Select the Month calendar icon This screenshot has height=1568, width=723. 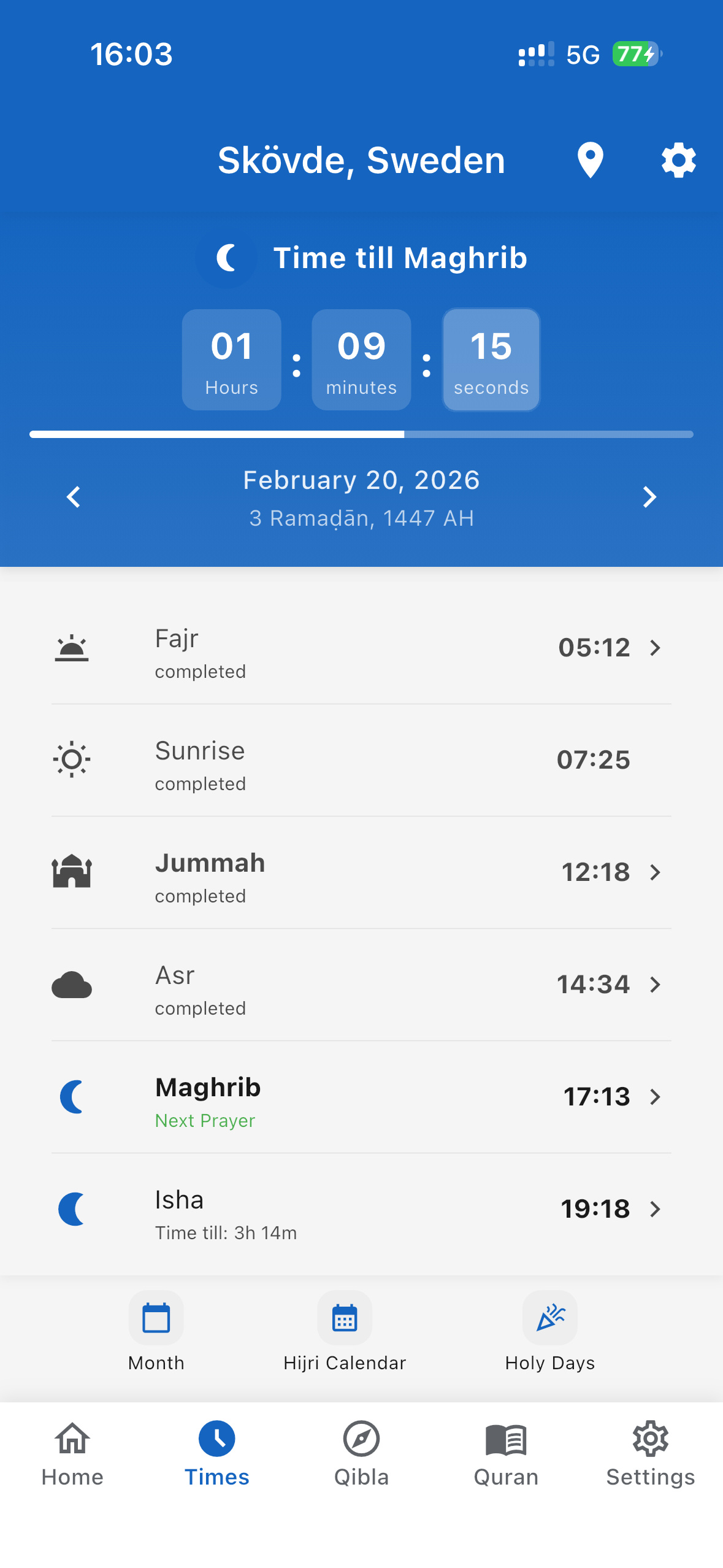(156, 1318)
